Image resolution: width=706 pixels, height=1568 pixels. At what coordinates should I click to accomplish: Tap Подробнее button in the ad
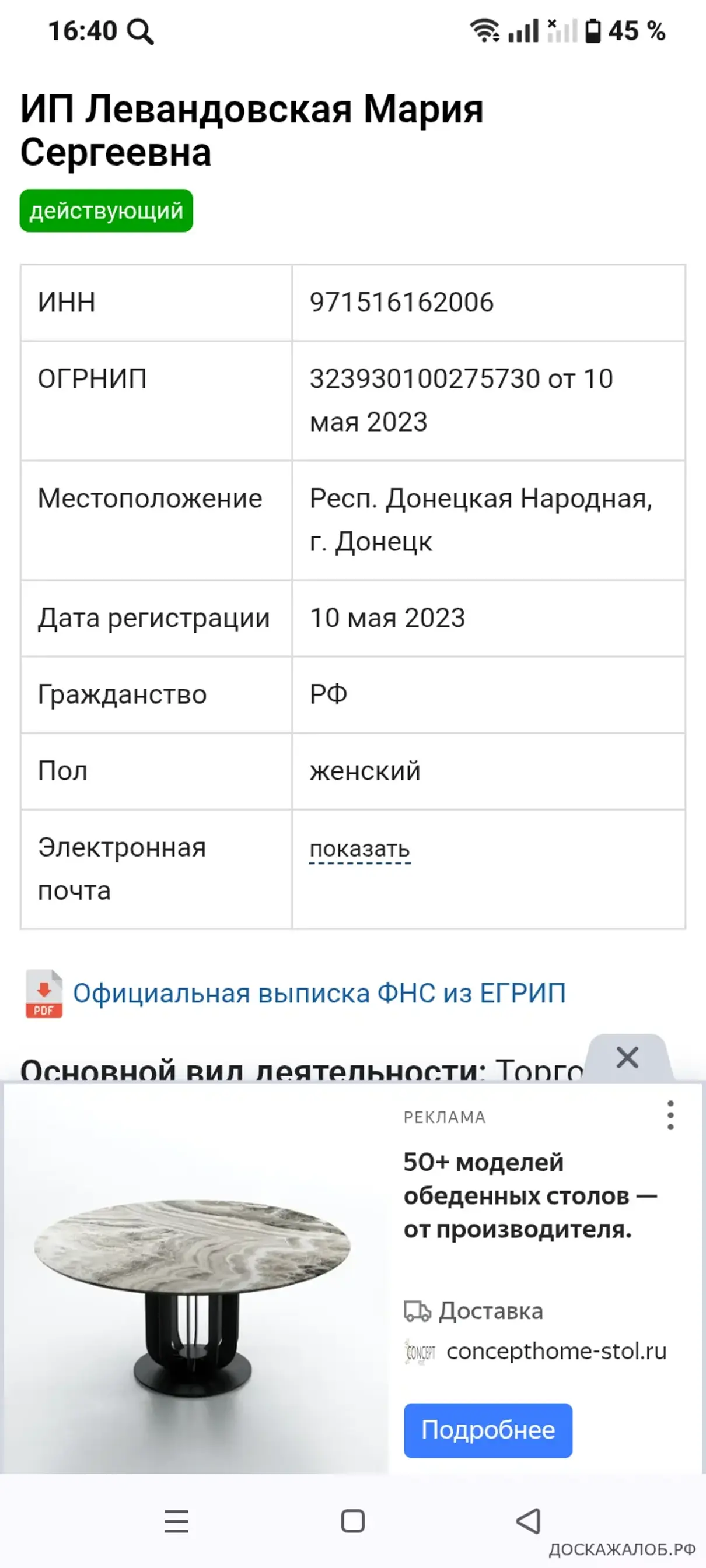tap(487, 1430)
